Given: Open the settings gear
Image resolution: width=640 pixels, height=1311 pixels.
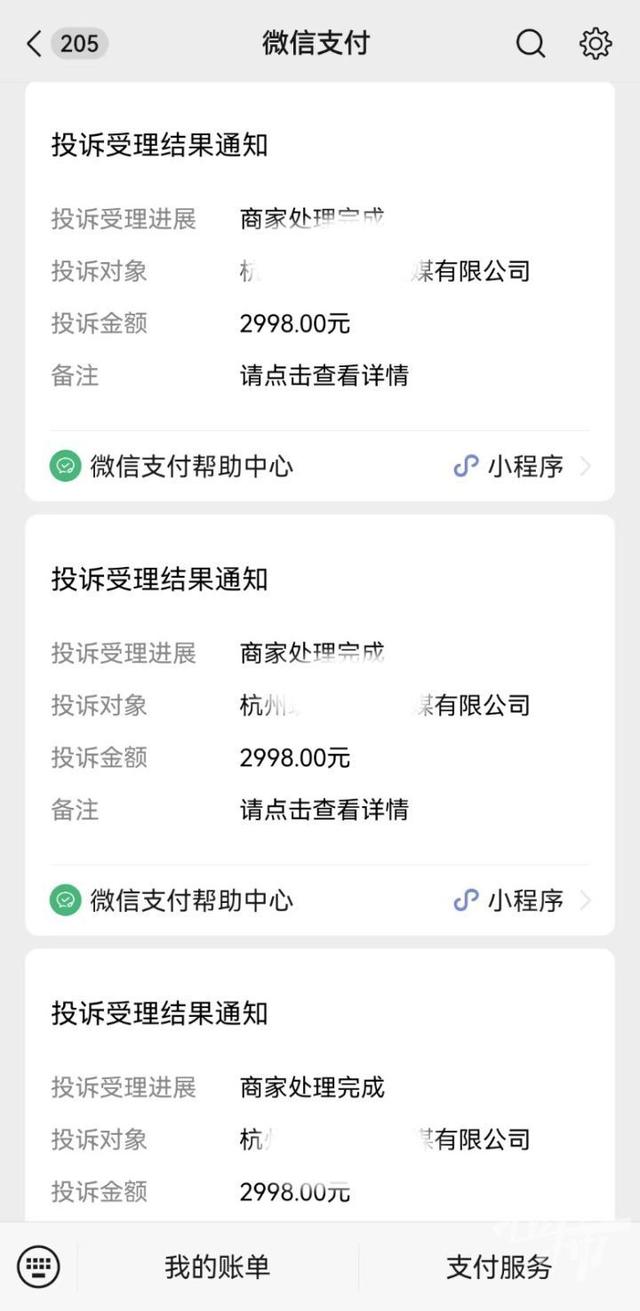Looking at the screenshot, I should click(x=595, y=43).
